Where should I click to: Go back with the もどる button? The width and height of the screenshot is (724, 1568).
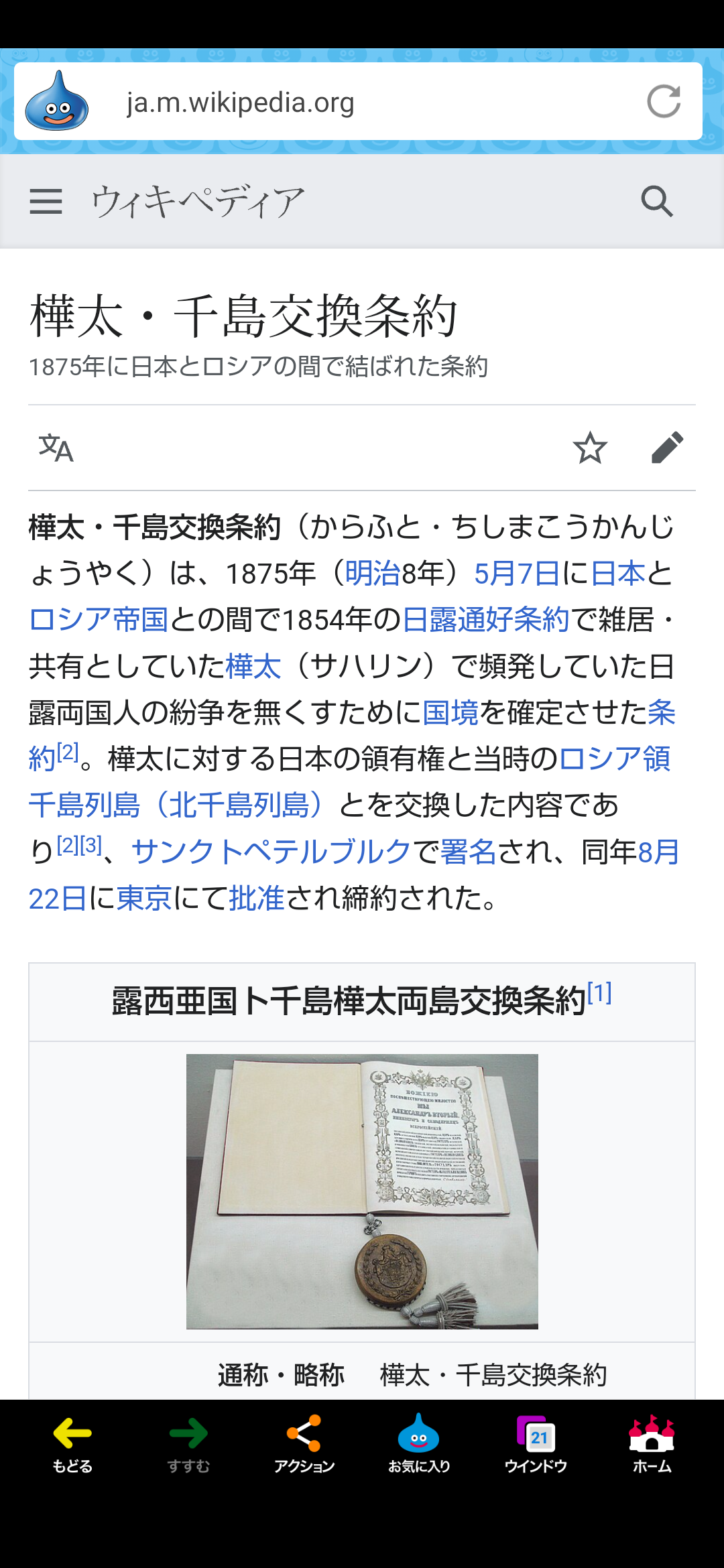click(72, 1444)
